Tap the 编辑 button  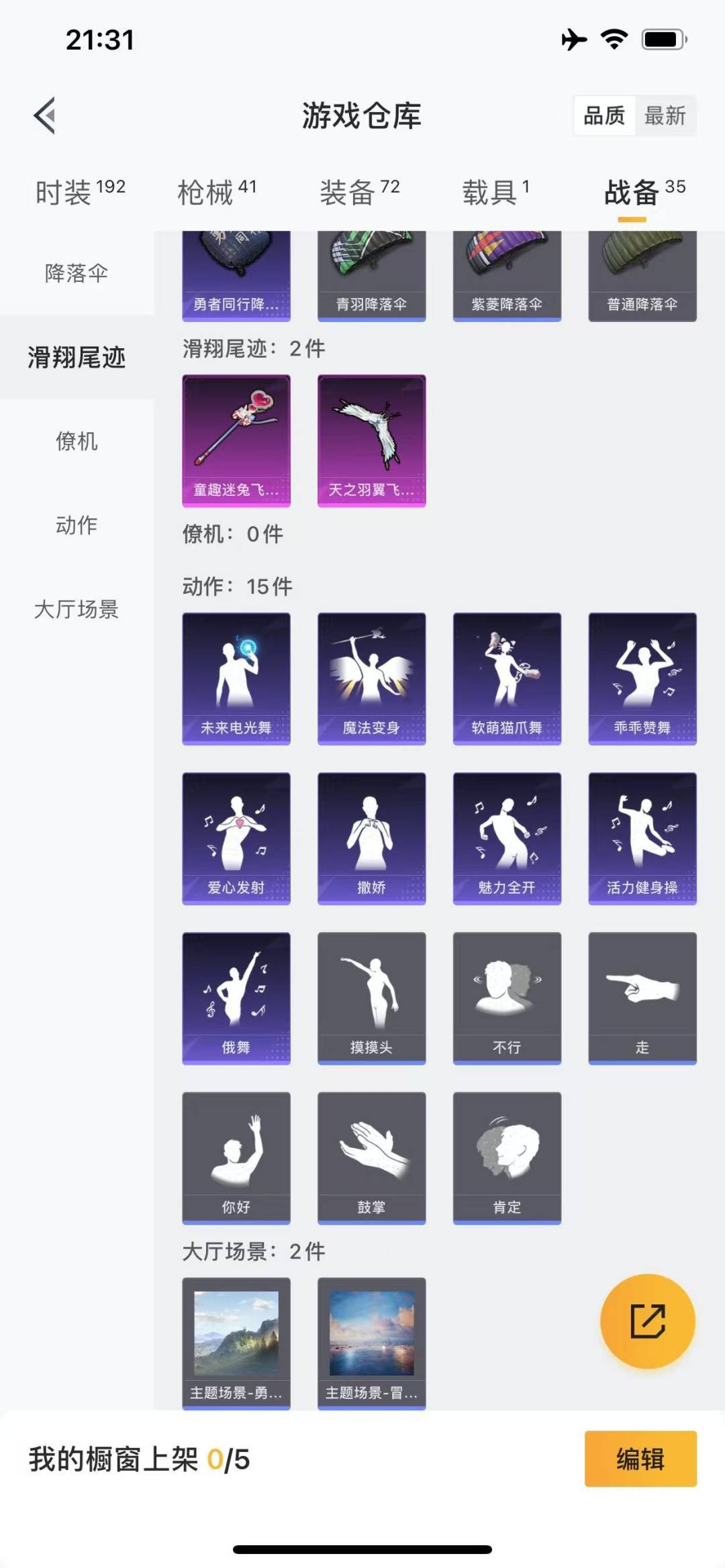pyautogui.click(x=640, y=1459)
